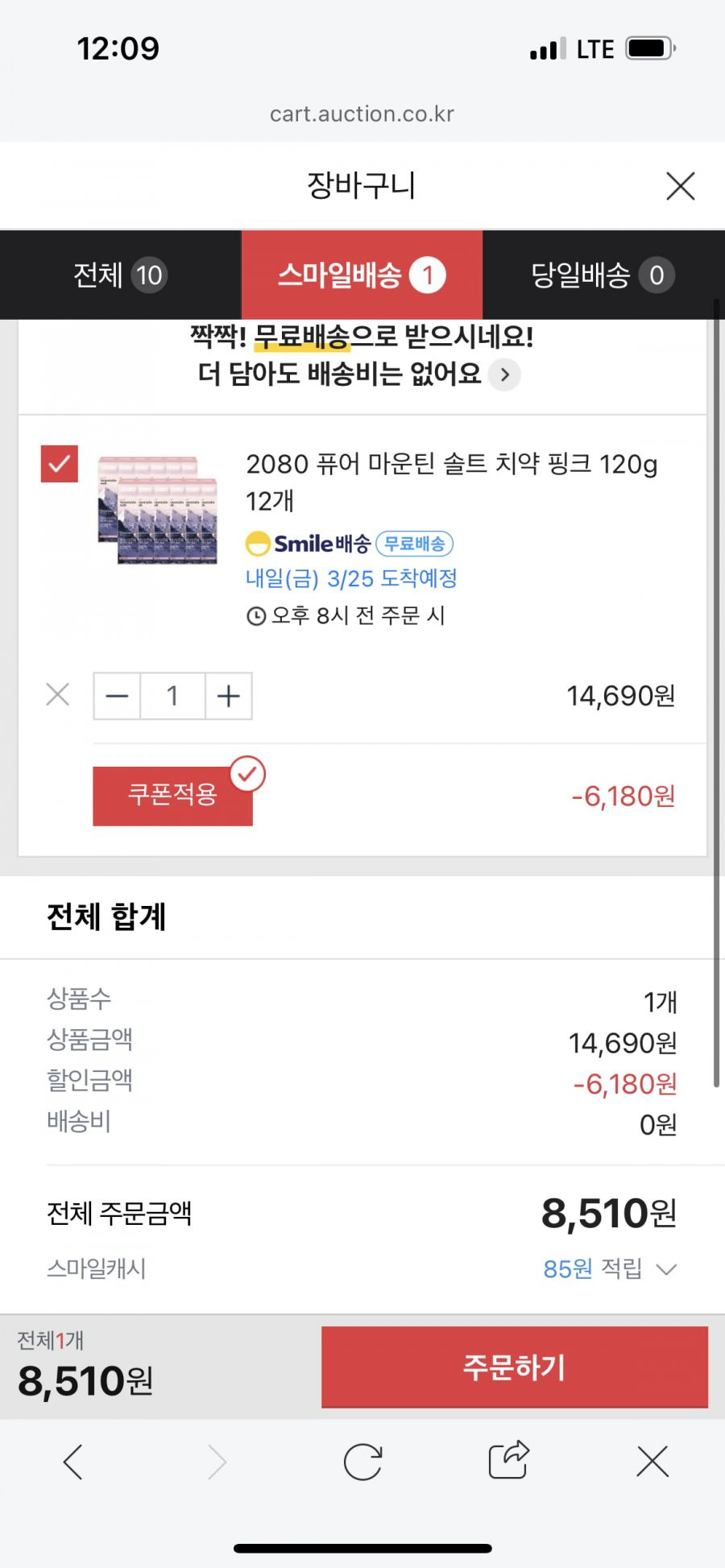Select the 스마일배송 tab
This screenshot has width=725, height=1568.
362,275
